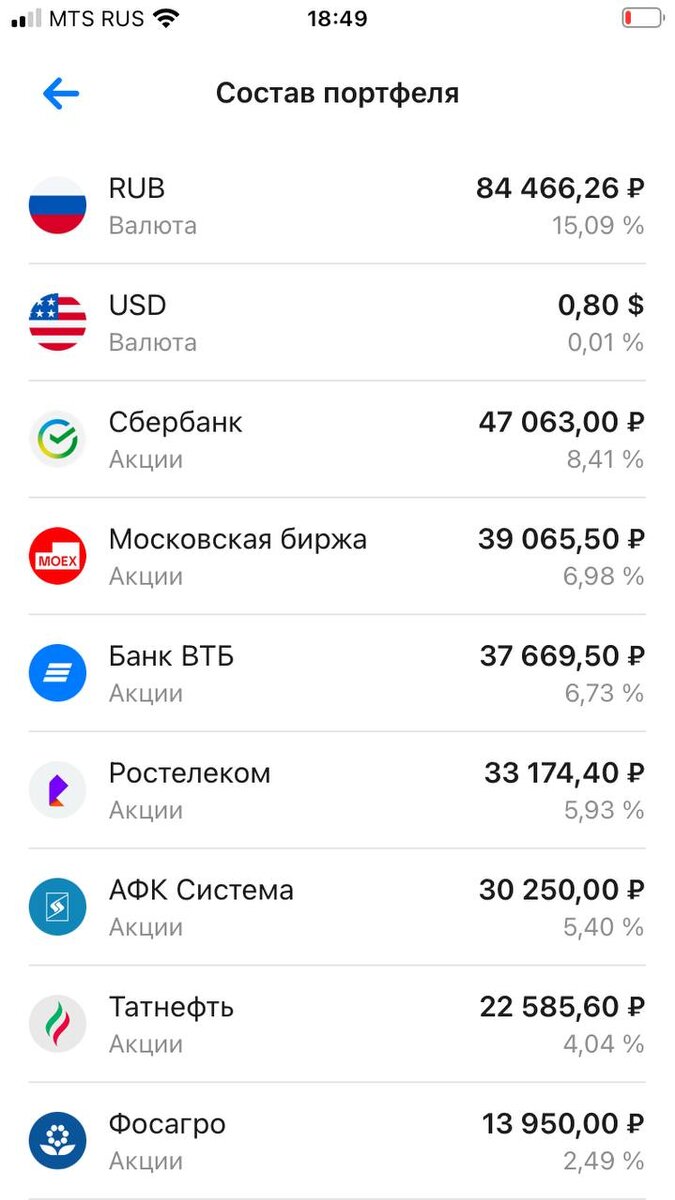
Task: Open the Сбербанк shares position
Action: click(x=337, y=440)
